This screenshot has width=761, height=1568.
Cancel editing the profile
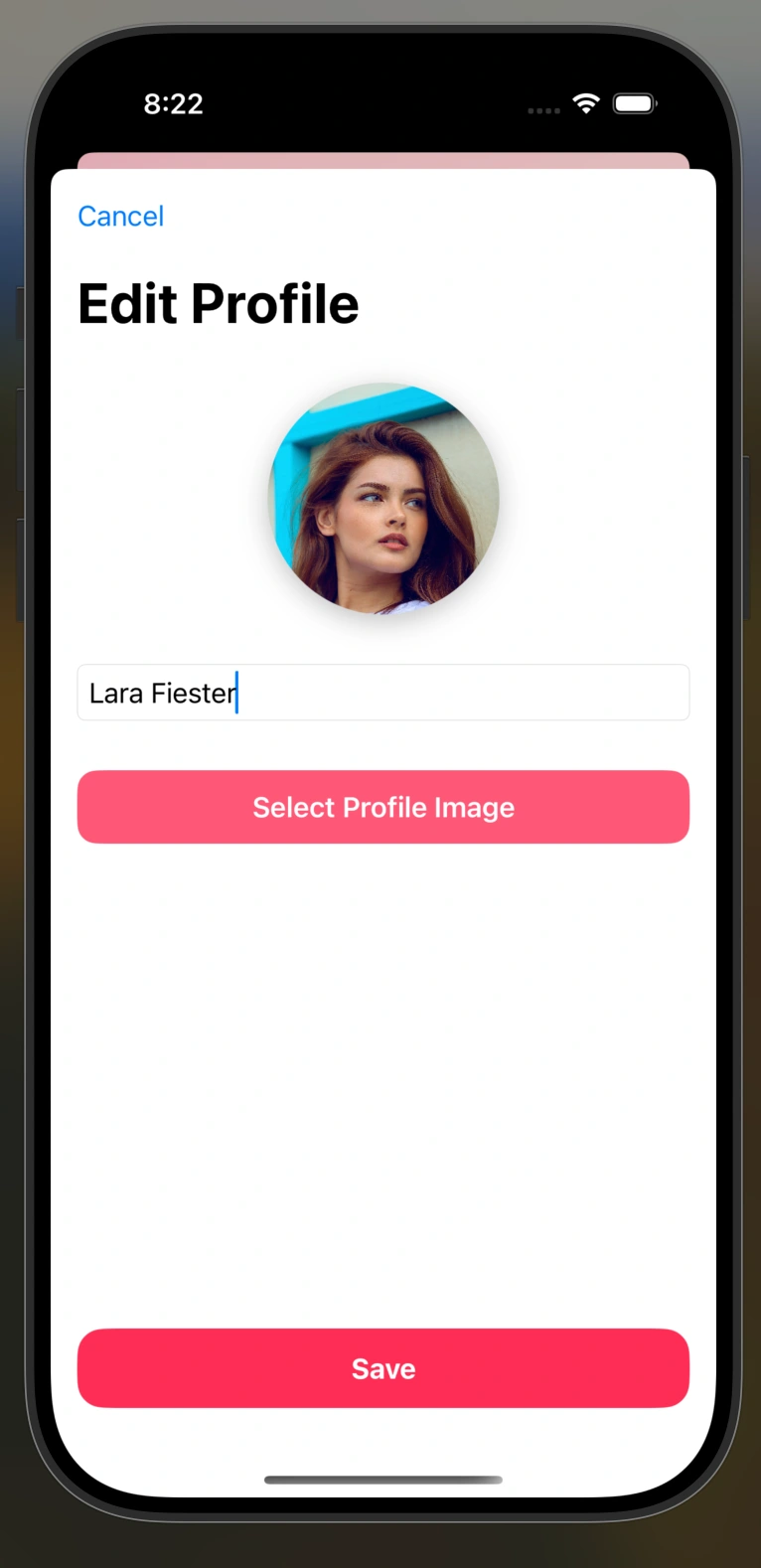coord(120,216)
